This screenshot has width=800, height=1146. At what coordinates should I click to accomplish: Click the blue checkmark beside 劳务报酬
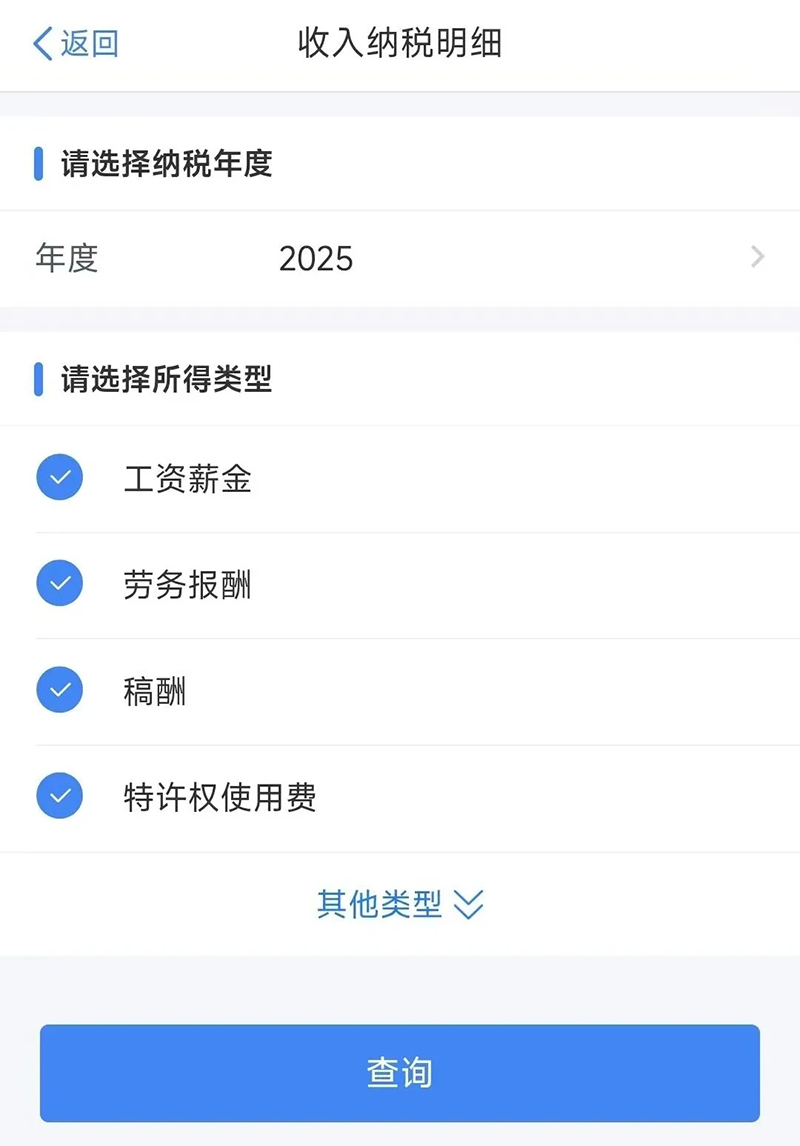click(x=59, y=583)
